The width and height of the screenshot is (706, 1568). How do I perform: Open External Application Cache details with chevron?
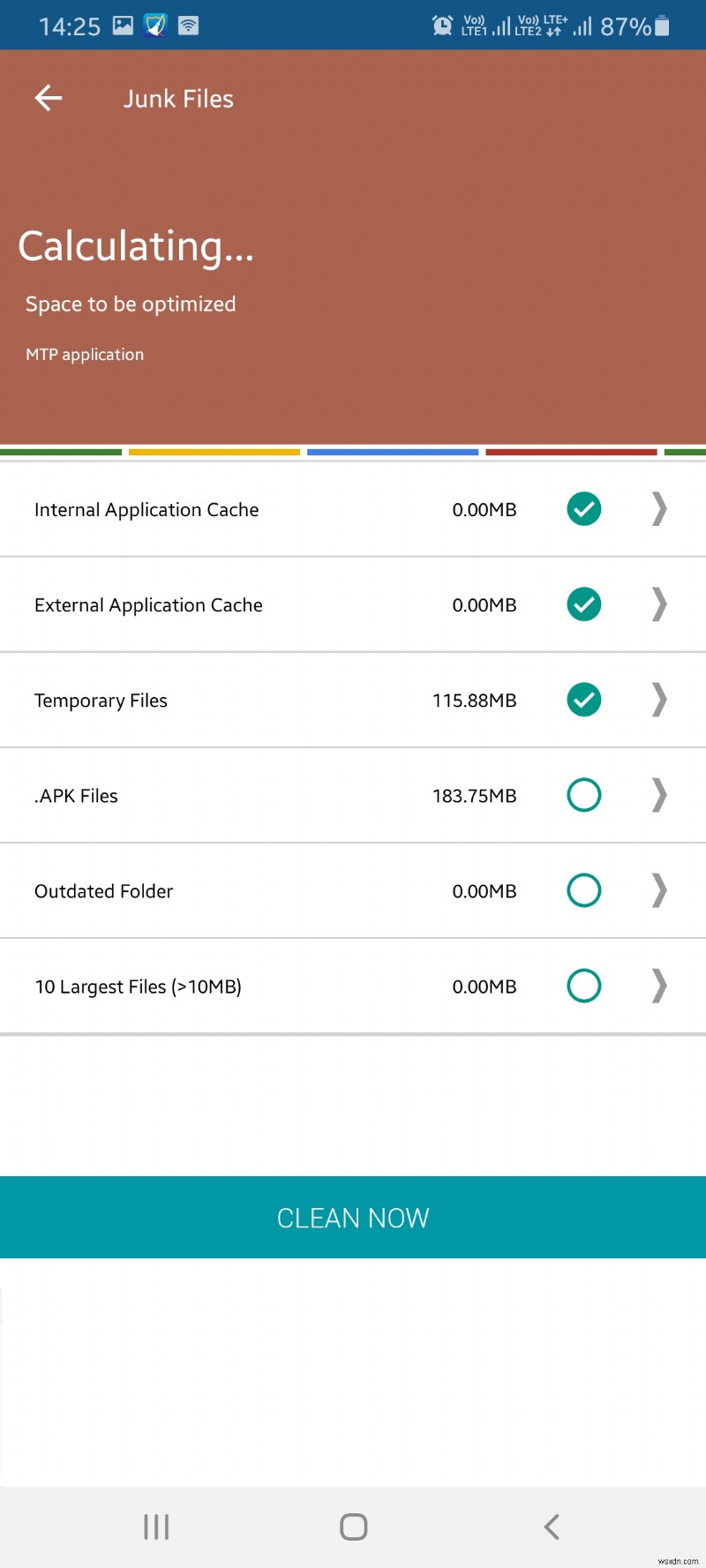point(658,604)
